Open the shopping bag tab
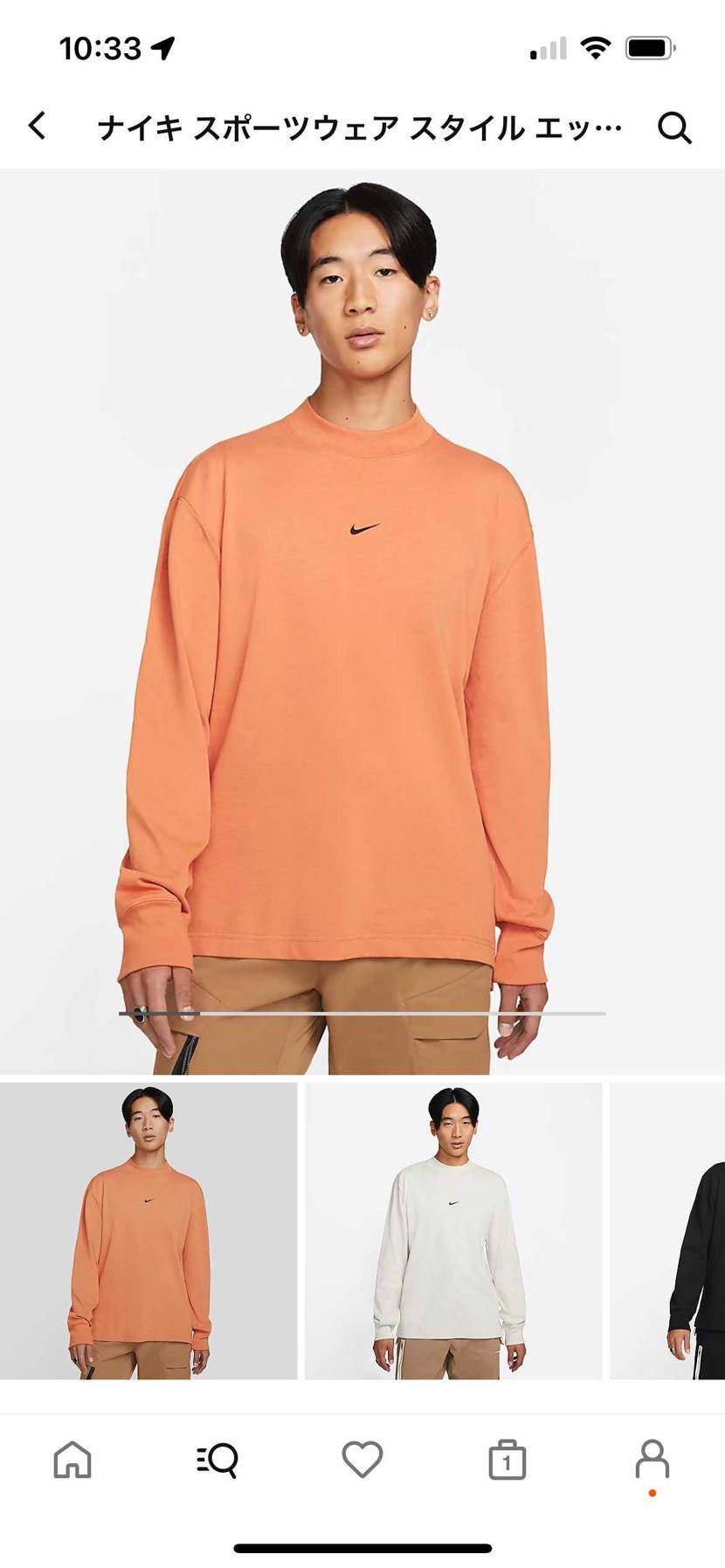Viewport: 725px width, 1568px height. pyautogui.click(x=507, y=1459)
